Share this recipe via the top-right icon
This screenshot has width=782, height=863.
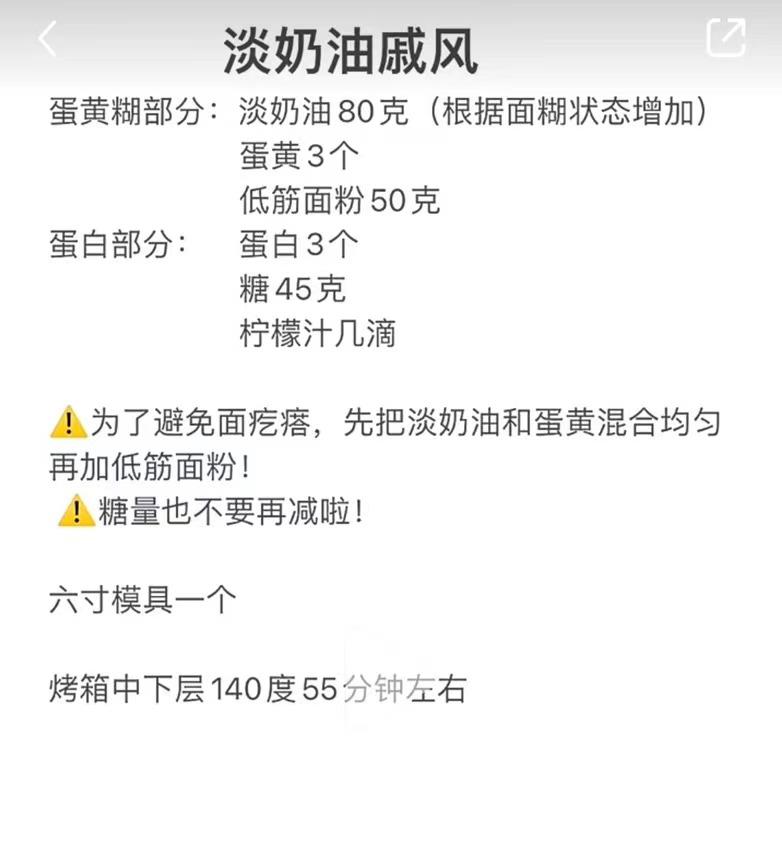coord(726,39)
